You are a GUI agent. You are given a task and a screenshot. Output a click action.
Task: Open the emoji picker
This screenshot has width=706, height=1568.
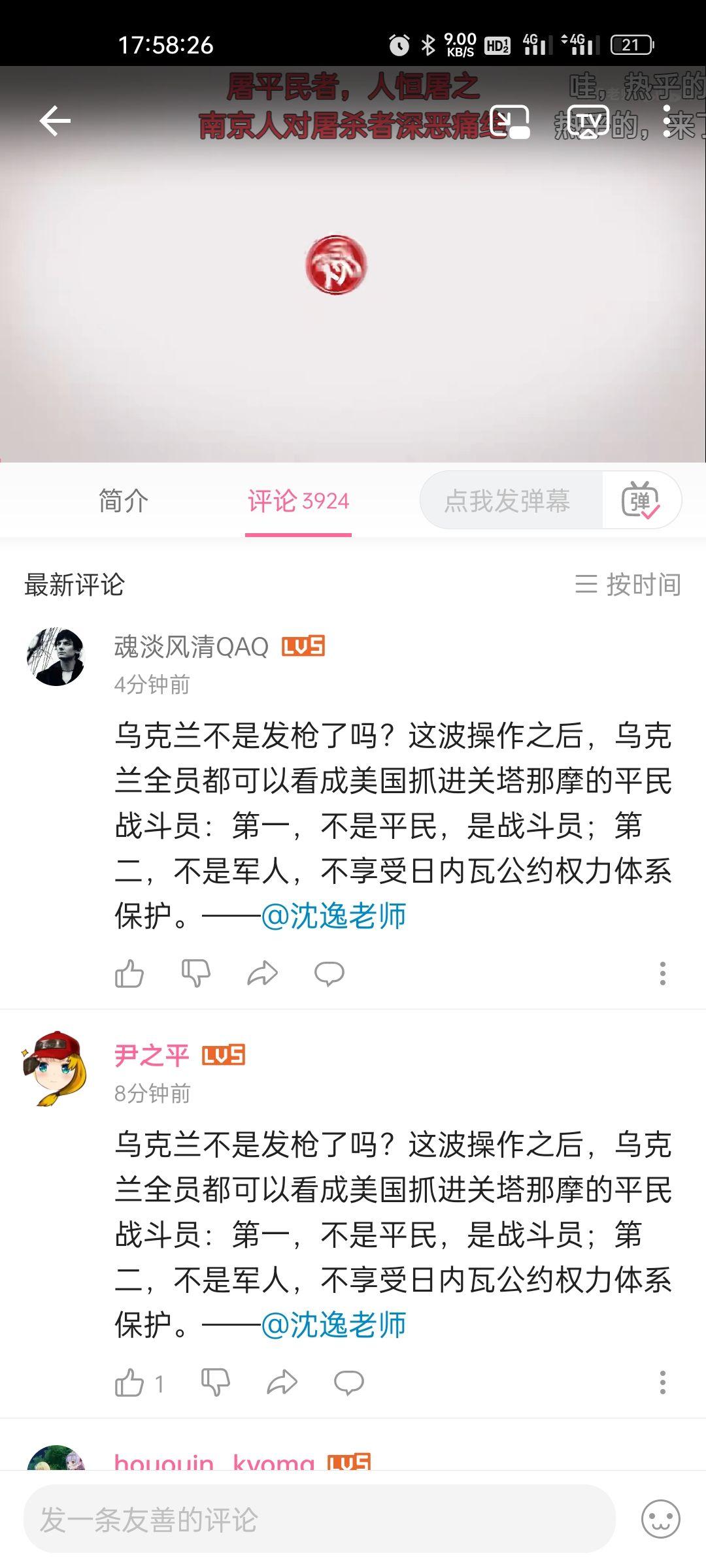coord(660,1519)
